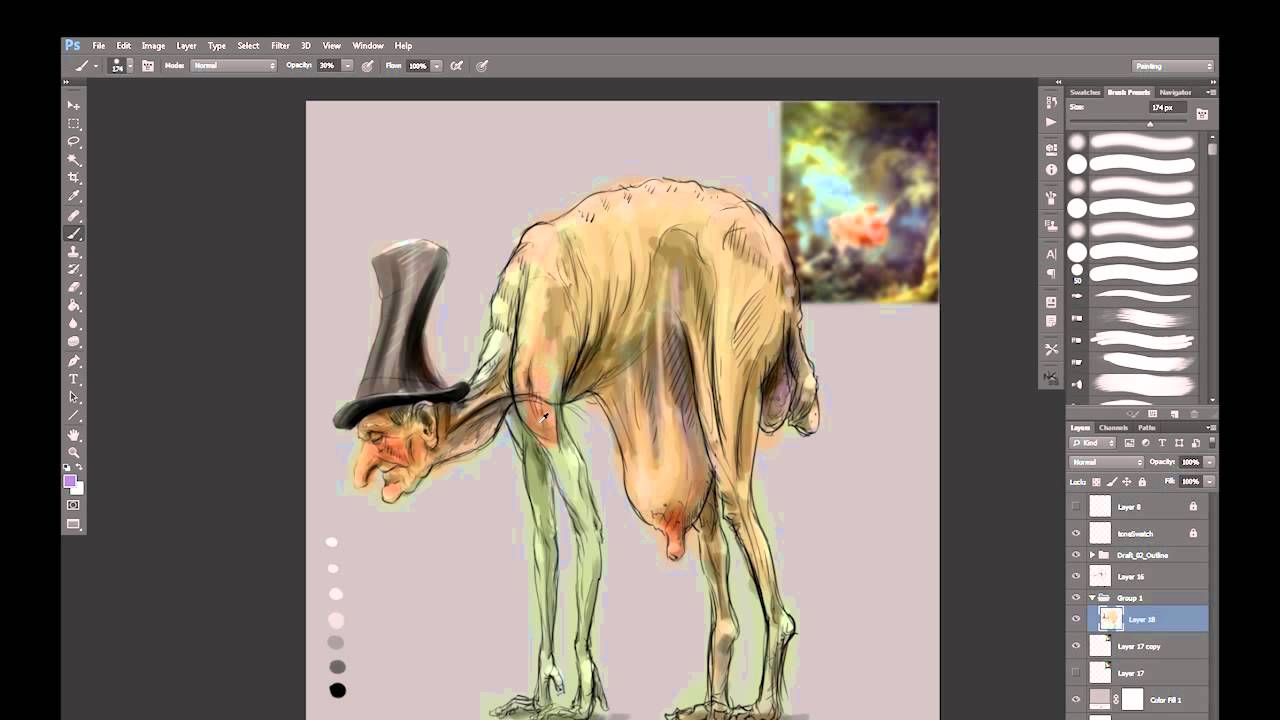Screen dimensions: 1280x720
Task: Open the Window menu
Action: pos(367,46)
